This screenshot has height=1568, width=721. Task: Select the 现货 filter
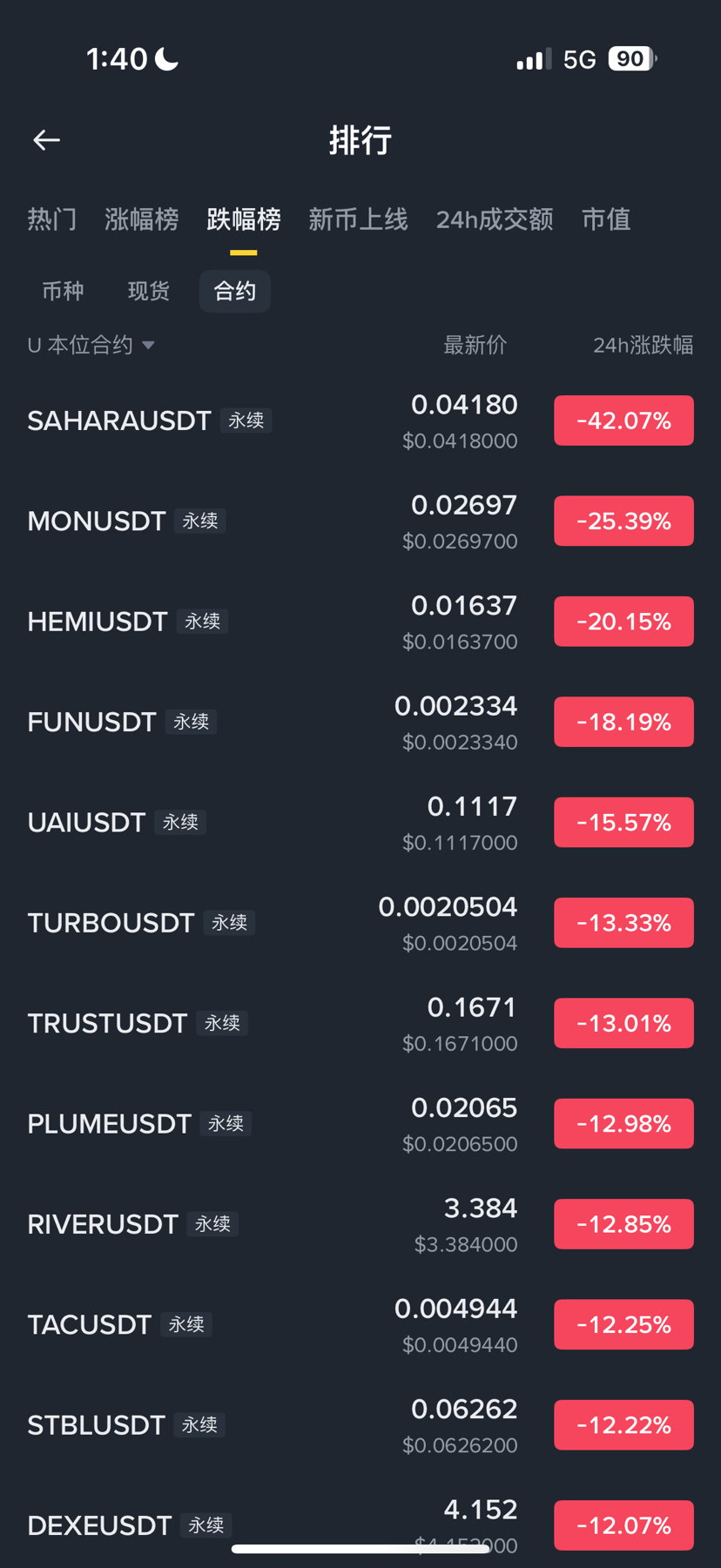(x=148, y=291)
